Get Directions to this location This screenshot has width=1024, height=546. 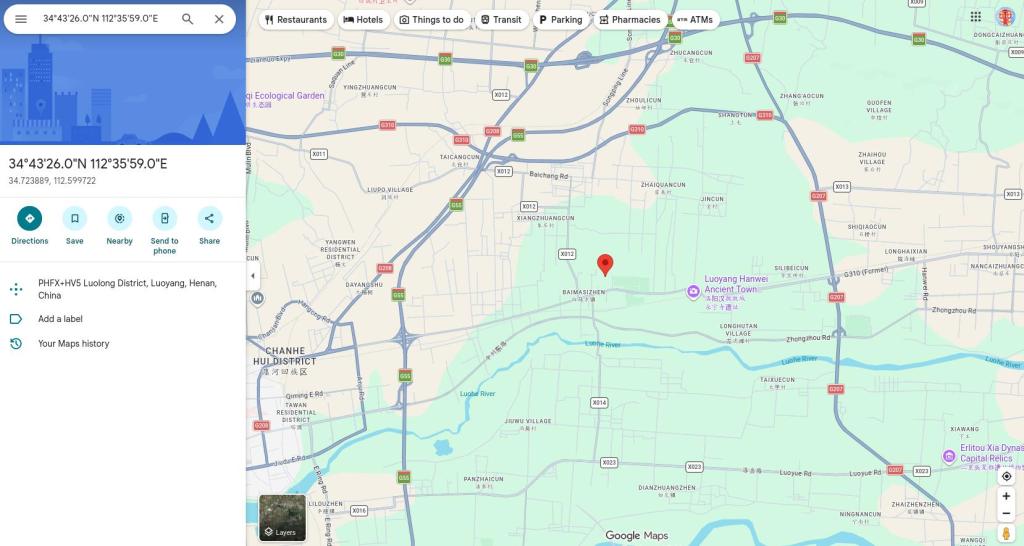pyautogui.click(x=29, y=226)
